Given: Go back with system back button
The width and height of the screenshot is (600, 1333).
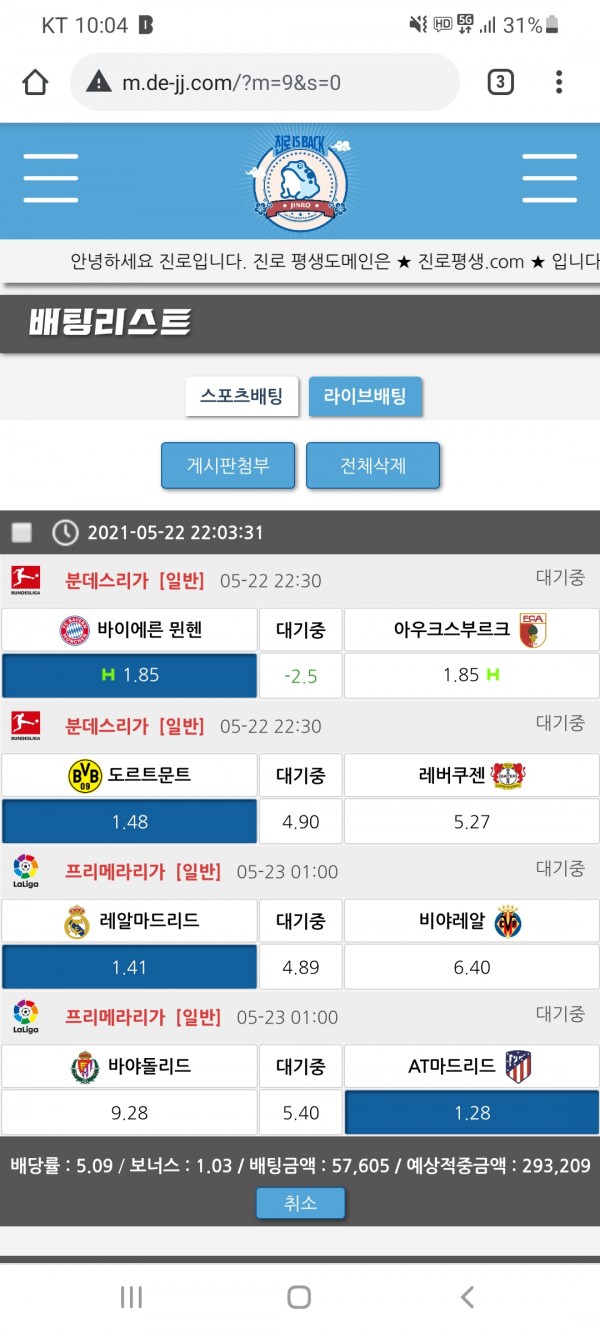Looking at the screenshot, I should [x=467, y=1297].
